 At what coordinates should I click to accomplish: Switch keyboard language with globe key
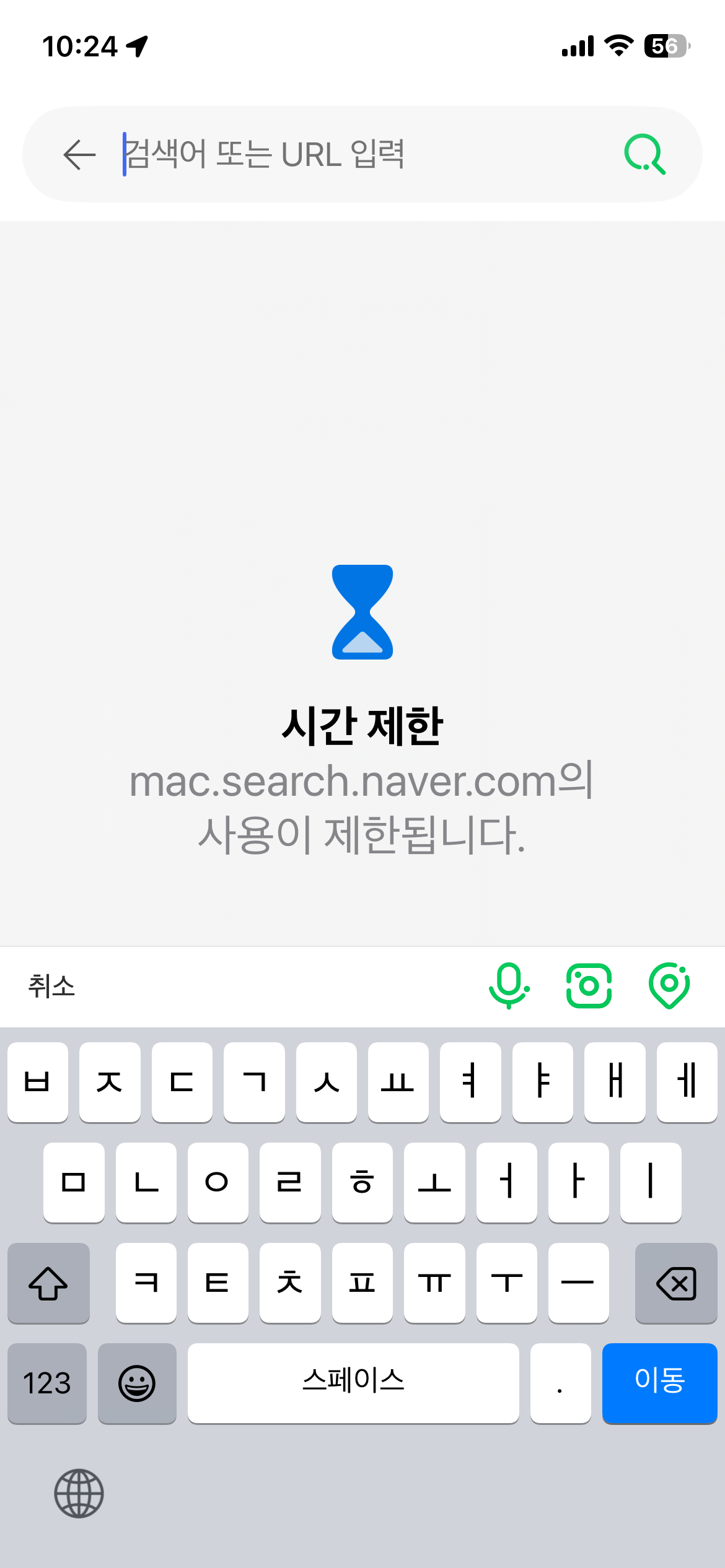click(79, 1493)
